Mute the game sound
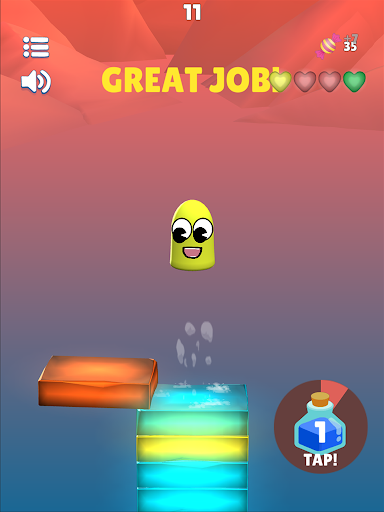The width and height of the screenshot is (384, 512). tap(36, 81)
